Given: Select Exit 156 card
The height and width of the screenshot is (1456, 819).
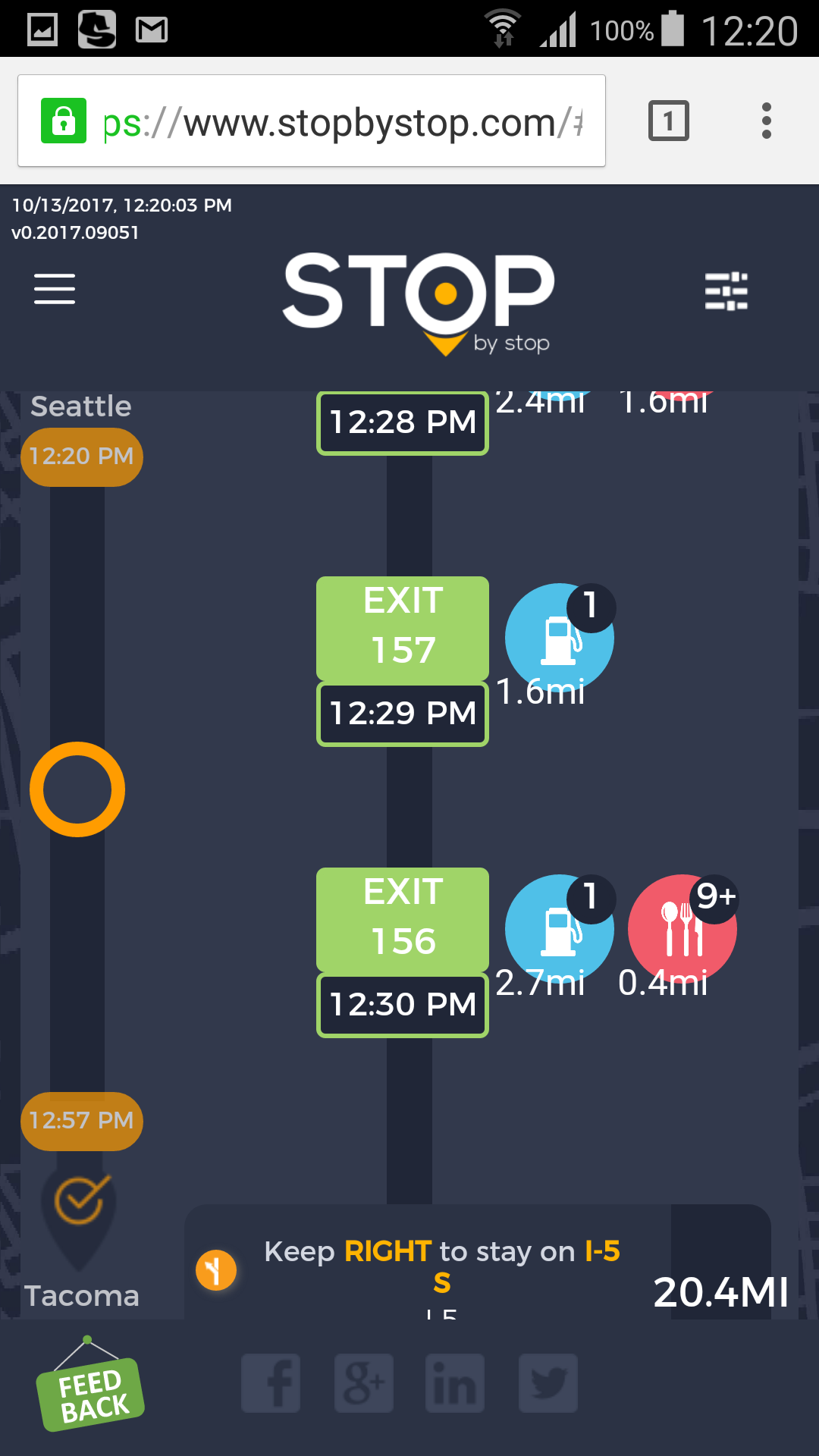Looking at the screenshot, I should (x=402, y=918).
